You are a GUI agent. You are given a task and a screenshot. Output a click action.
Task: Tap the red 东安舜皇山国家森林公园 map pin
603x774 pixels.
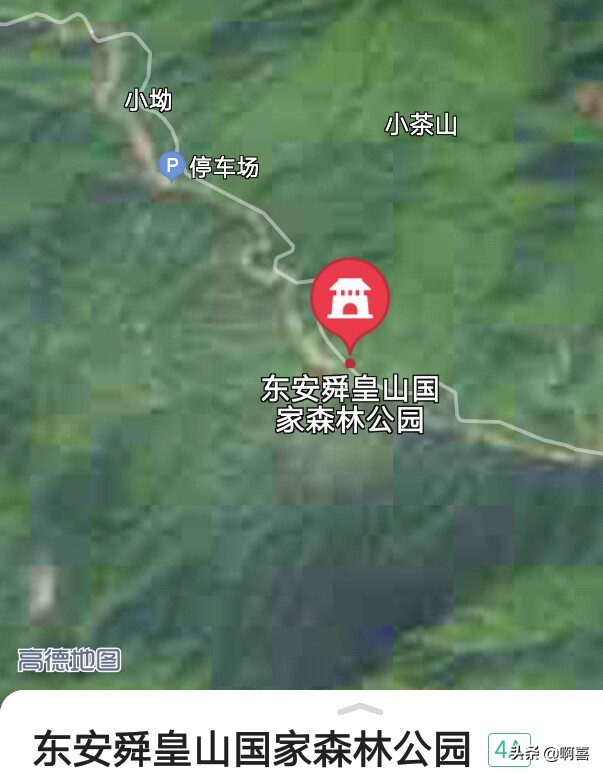click(350, 299)
